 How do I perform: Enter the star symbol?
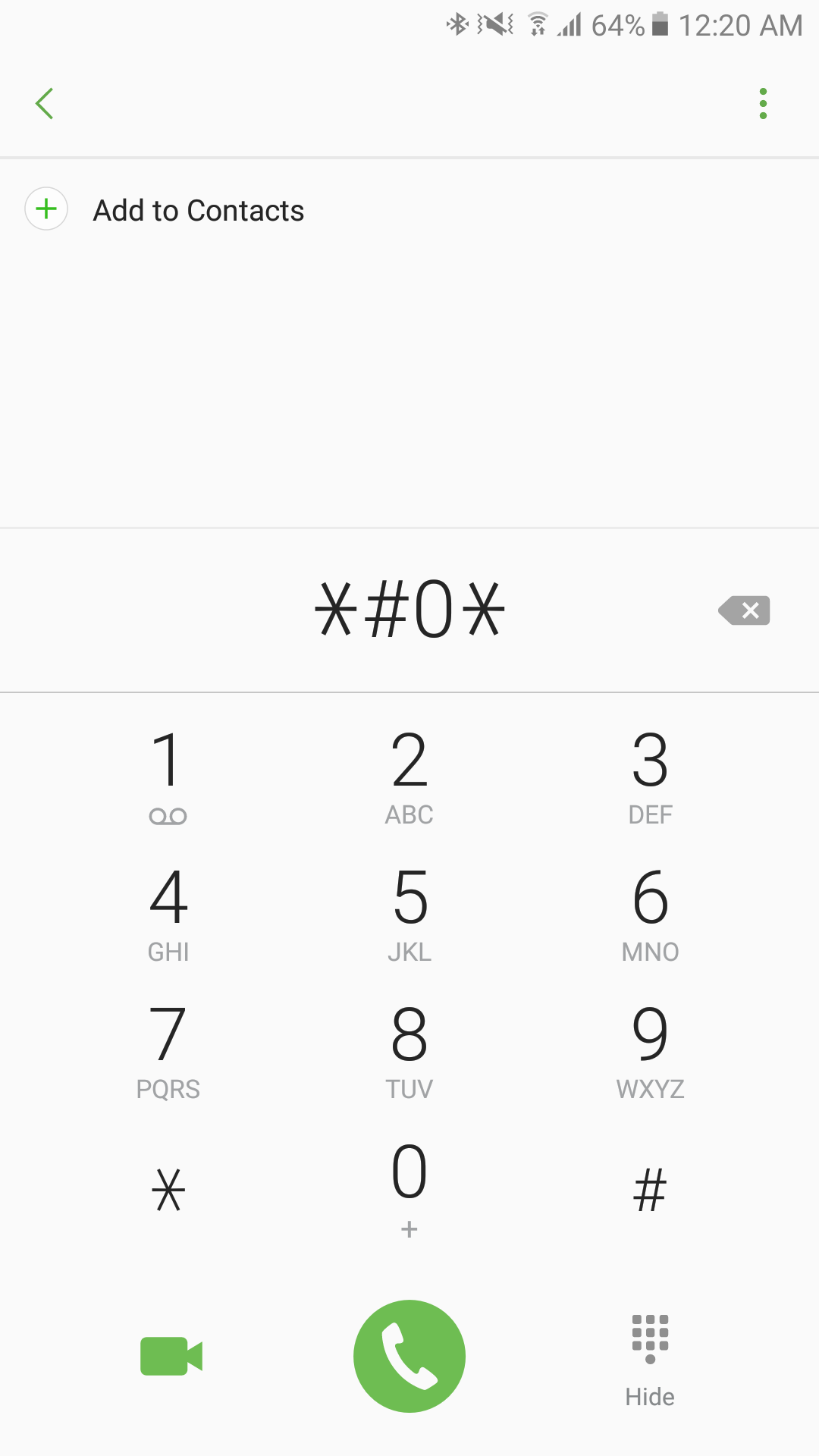click(x=168, y=1189)
